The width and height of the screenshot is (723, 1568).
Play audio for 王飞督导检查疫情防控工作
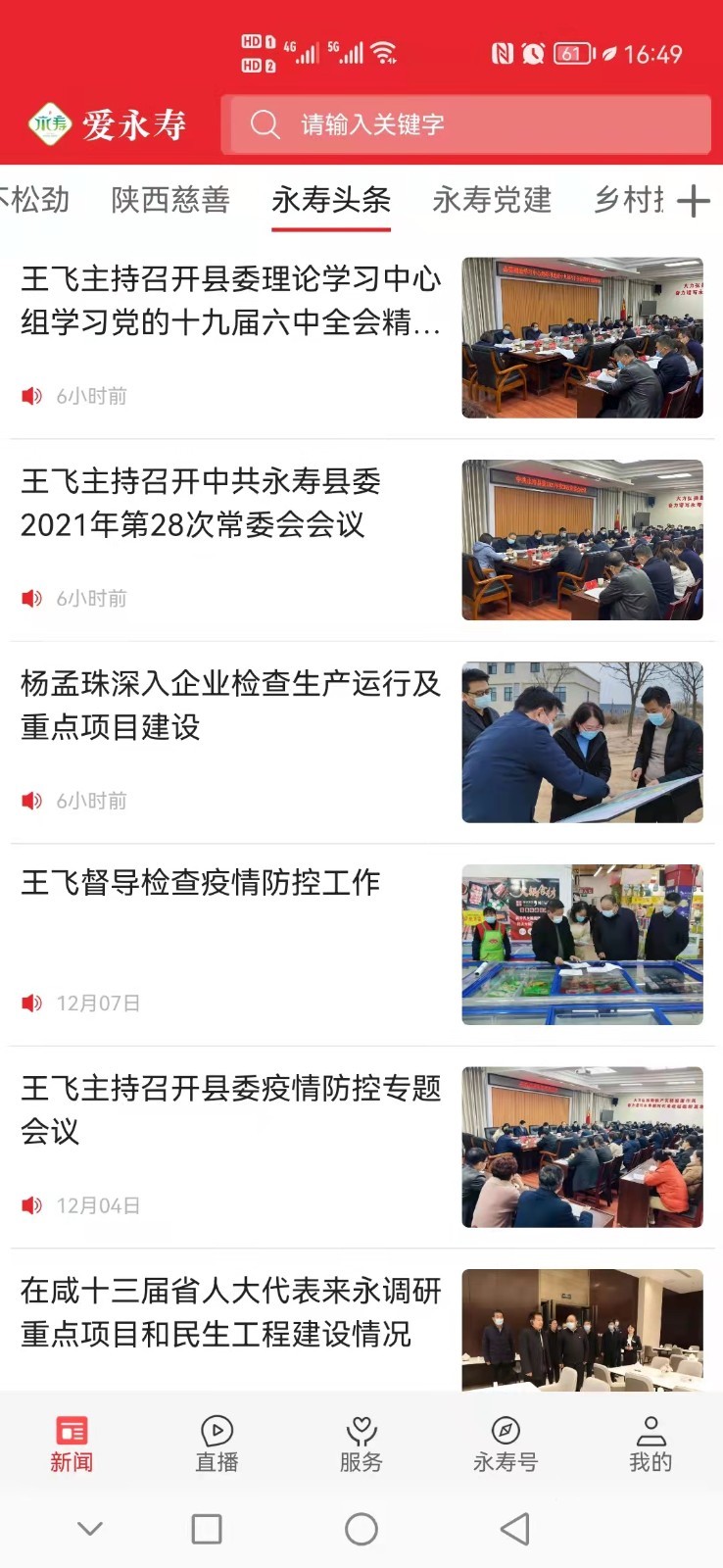(x=32, y=1003)
